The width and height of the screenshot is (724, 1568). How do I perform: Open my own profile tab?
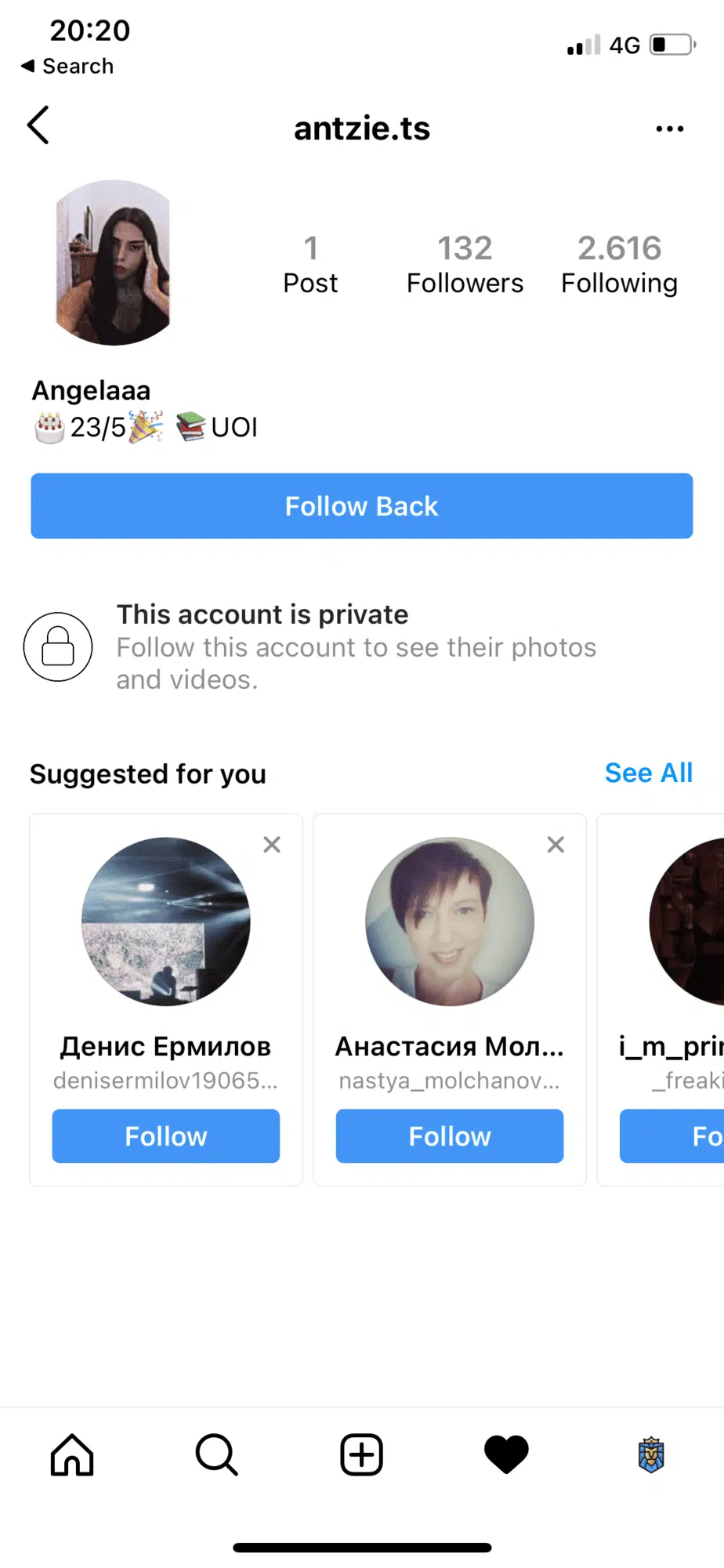tap(651, 1456)
